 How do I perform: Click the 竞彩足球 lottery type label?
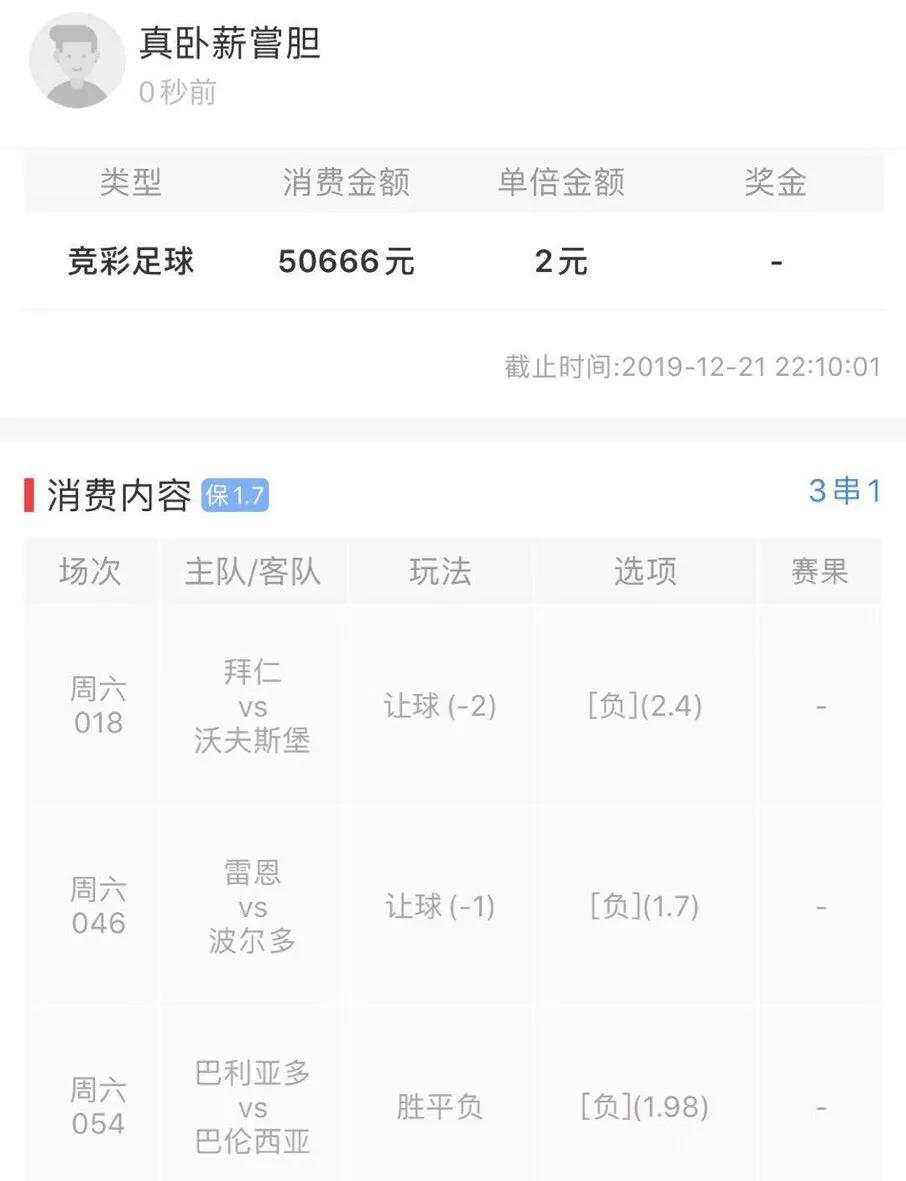pyautogui.click(x=131, y=262)
